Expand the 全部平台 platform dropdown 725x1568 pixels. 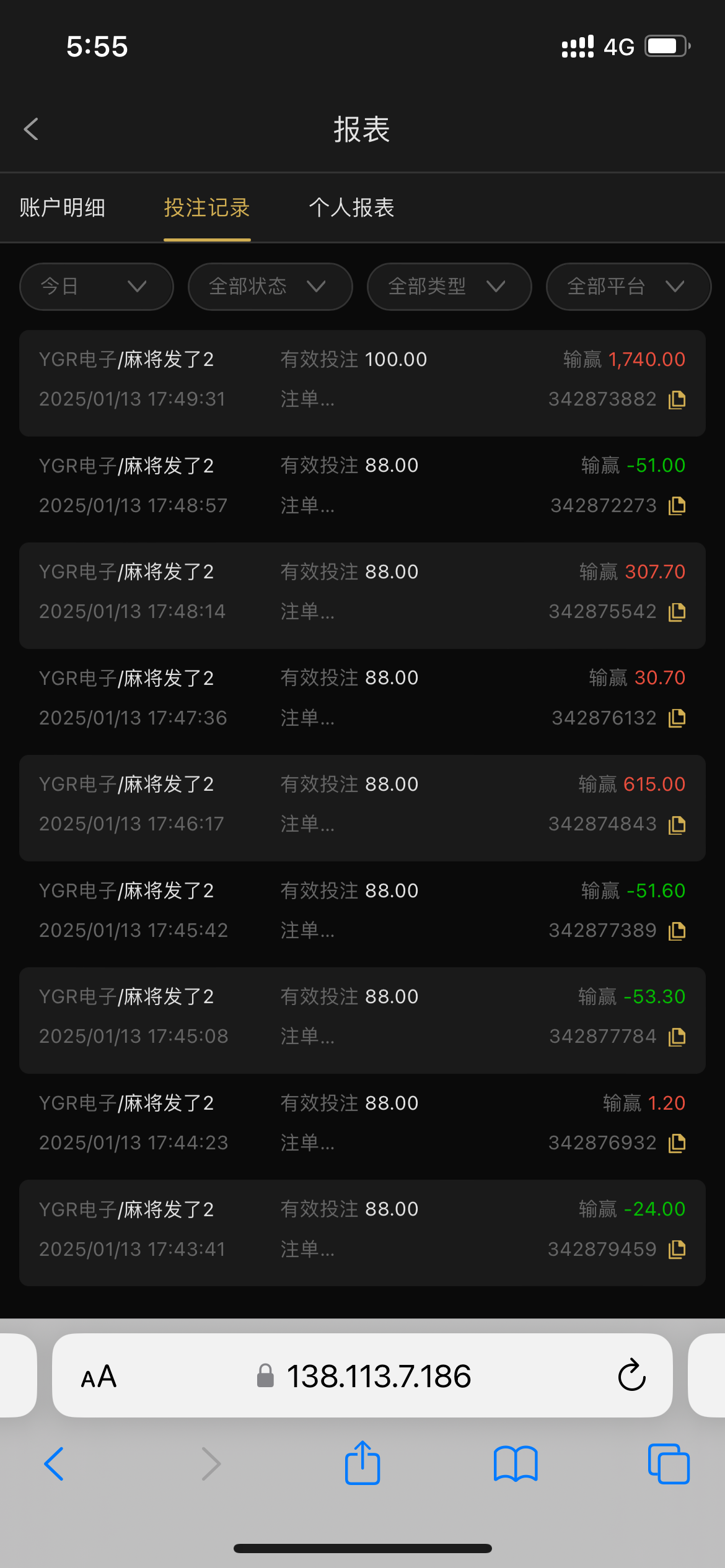tap(628, 286)
